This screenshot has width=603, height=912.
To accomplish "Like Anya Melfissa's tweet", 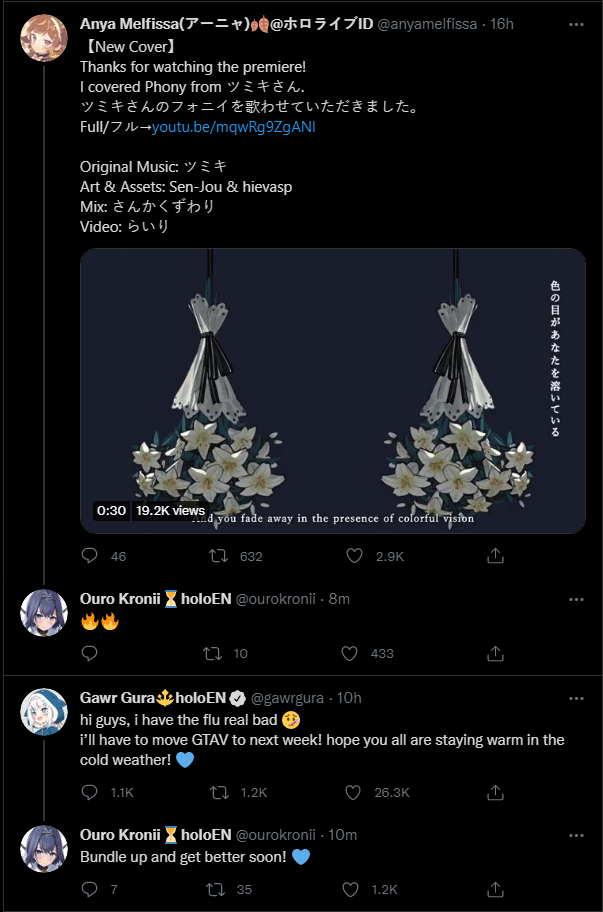I will [x=353, y=555].
